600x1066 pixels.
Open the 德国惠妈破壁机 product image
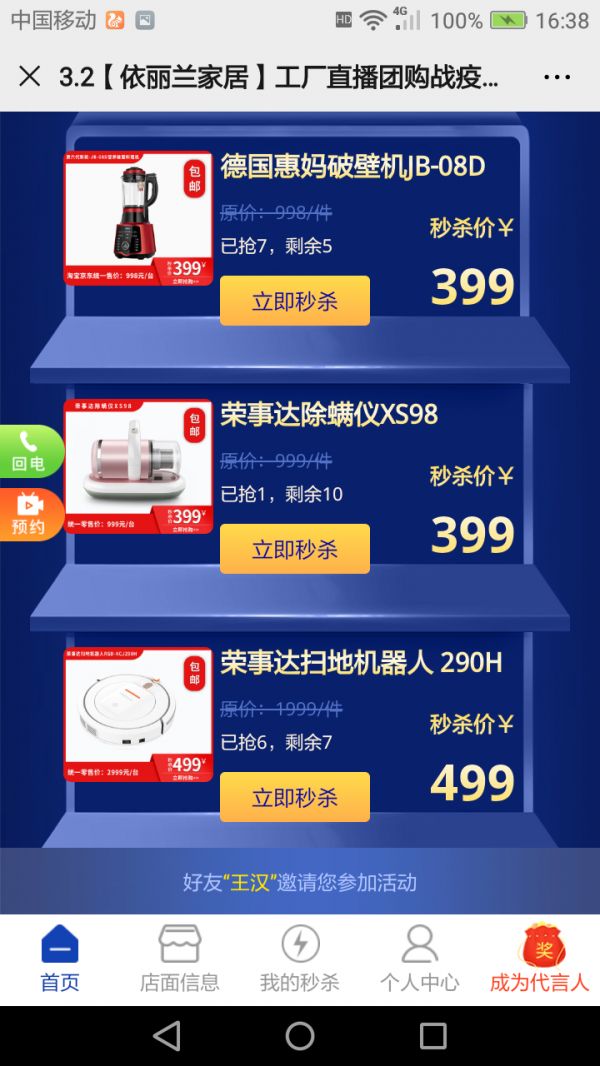point(139,219)
